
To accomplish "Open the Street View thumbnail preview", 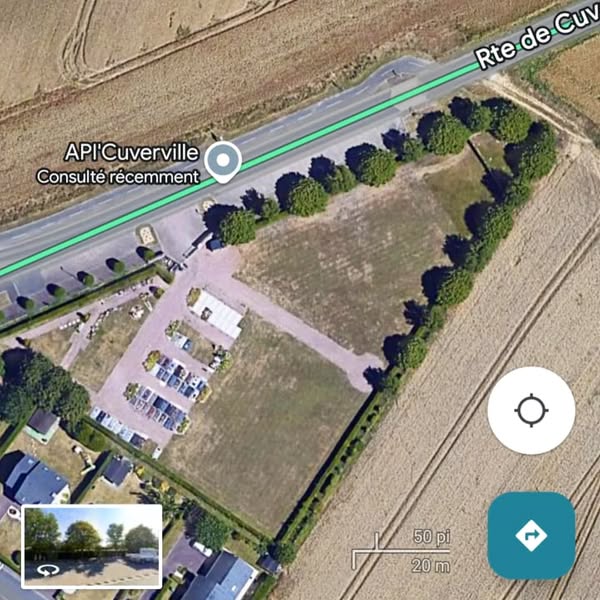I will pyautogui.click(x=91, y=546).
